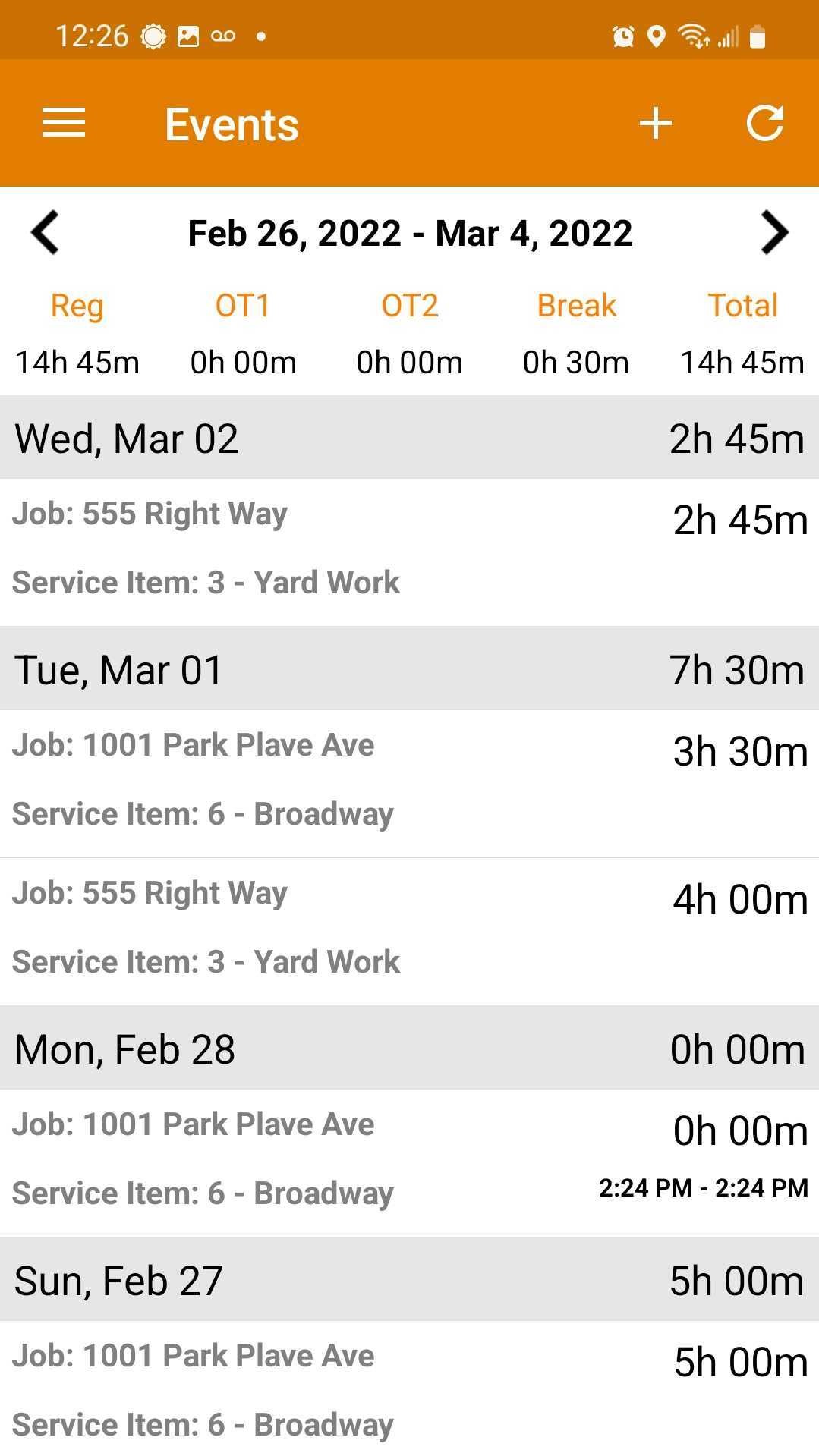819x1456 pixels.
Task: Select the Reg column header
Action: click(76, 306)
